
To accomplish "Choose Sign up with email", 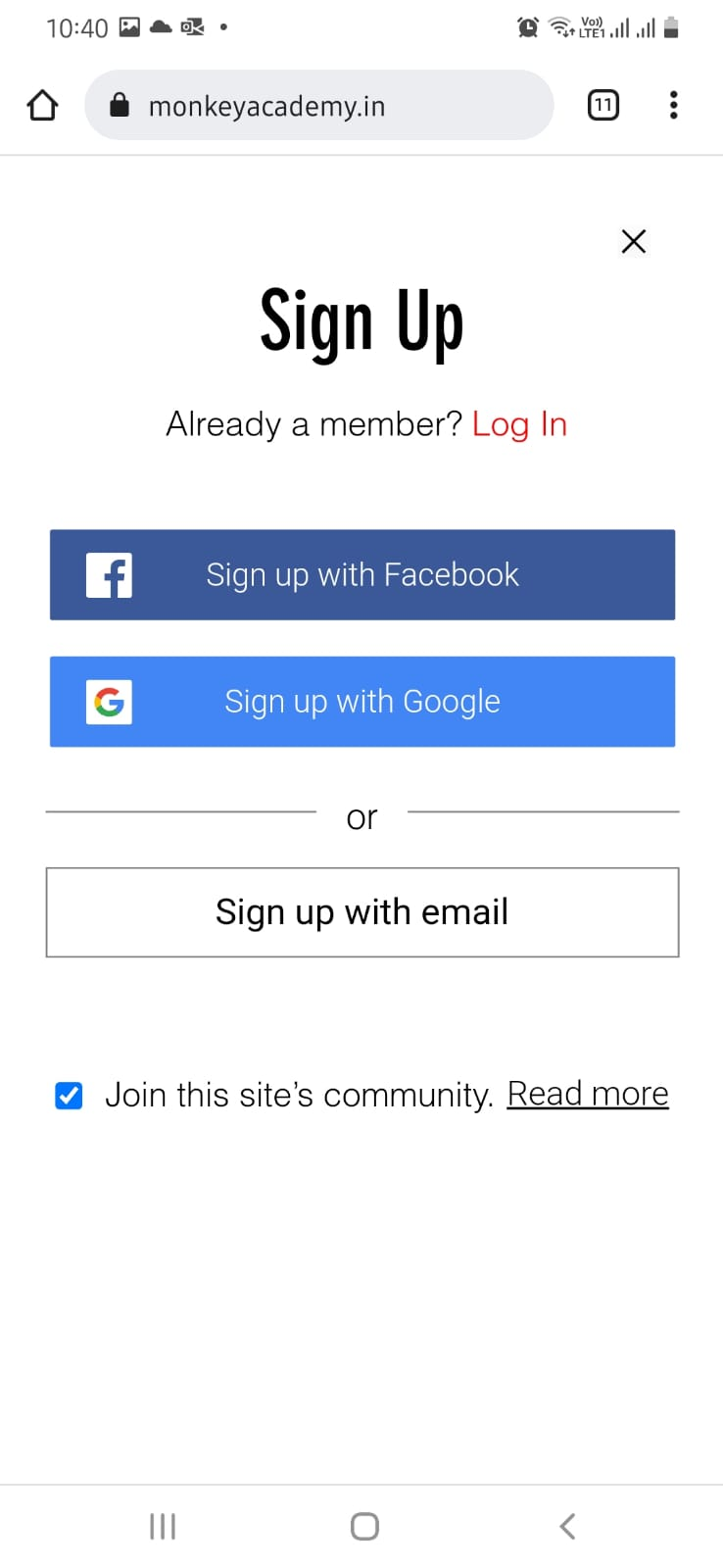I will tap(362, 912).
